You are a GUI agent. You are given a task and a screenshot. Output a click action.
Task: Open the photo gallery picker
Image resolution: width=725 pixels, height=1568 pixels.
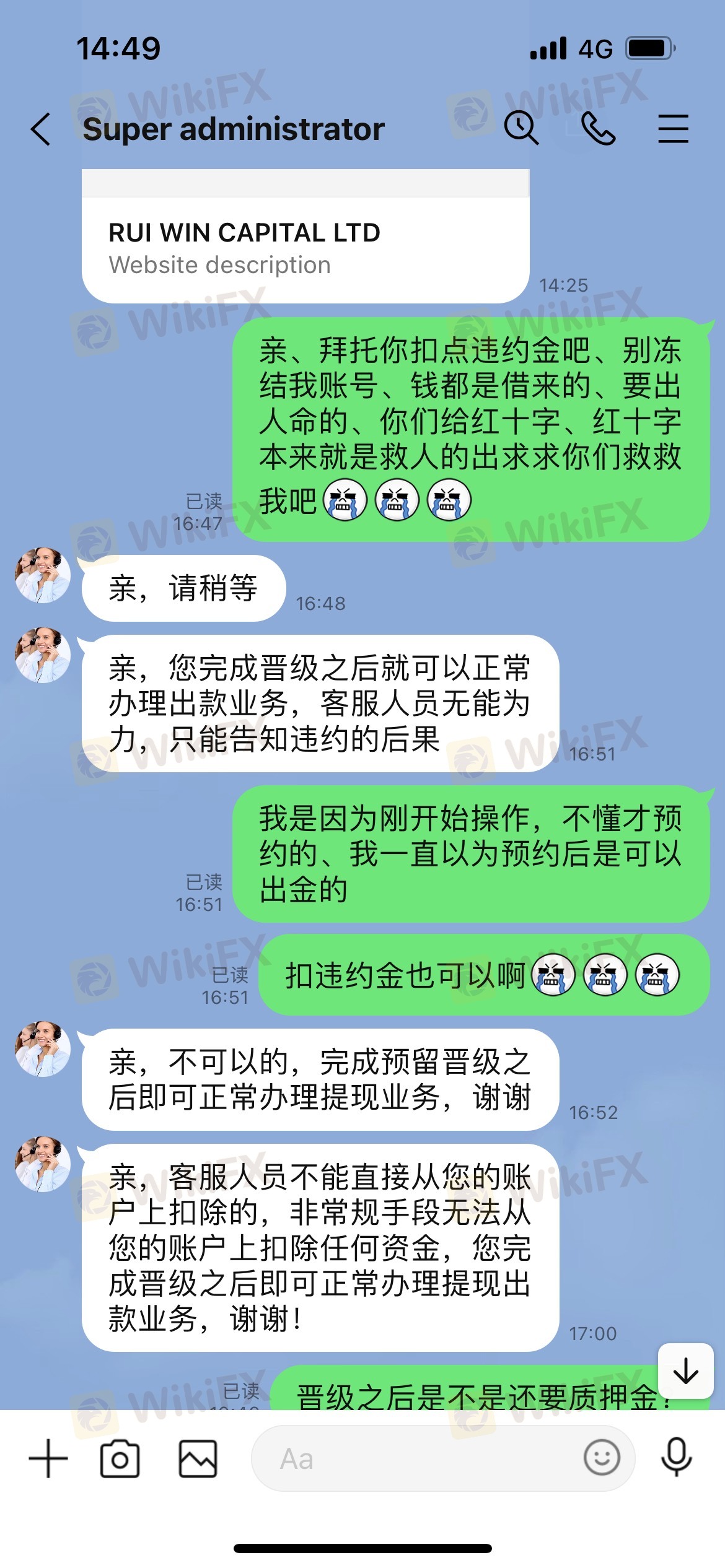pos(198,1458)
